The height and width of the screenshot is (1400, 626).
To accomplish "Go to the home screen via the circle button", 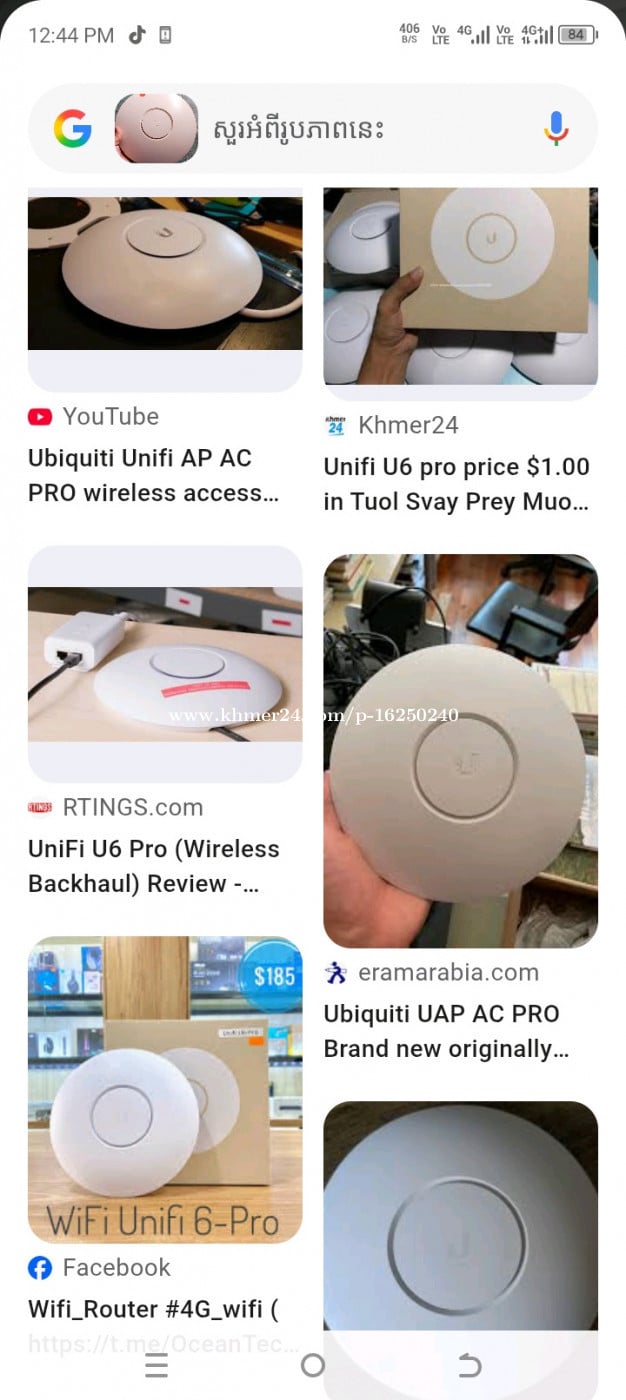I will (x=313, y=1366).
